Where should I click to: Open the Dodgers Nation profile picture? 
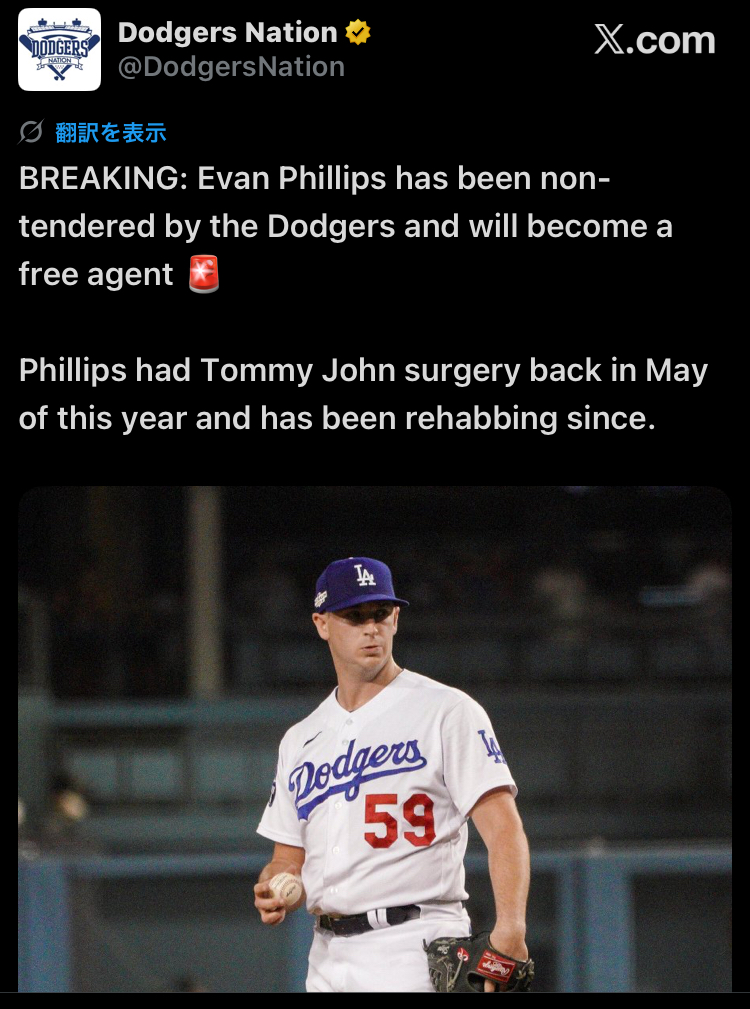pyautogui.click(x=60, y=49)
